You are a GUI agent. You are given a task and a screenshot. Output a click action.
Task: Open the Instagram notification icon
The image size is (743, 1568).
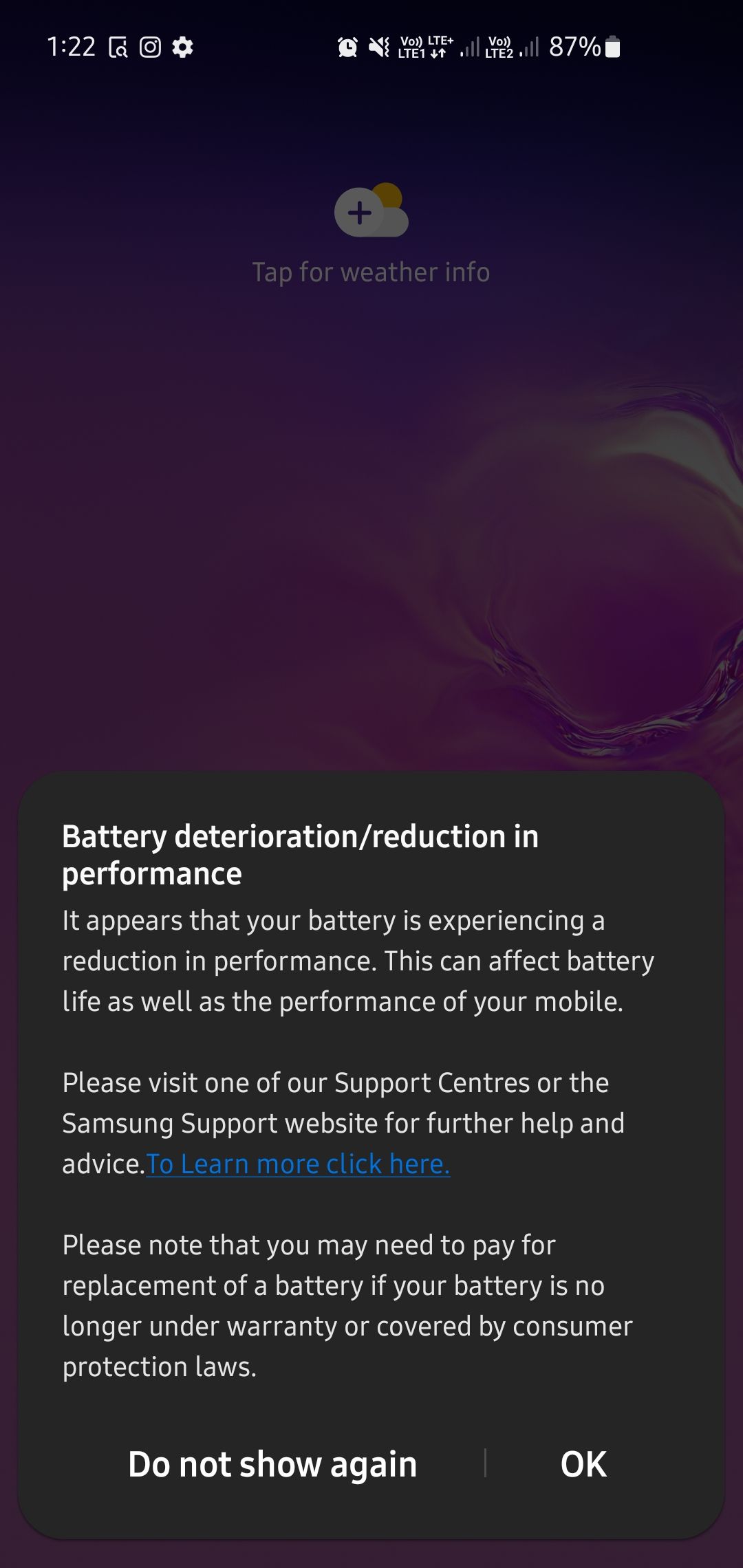(149, 48)
